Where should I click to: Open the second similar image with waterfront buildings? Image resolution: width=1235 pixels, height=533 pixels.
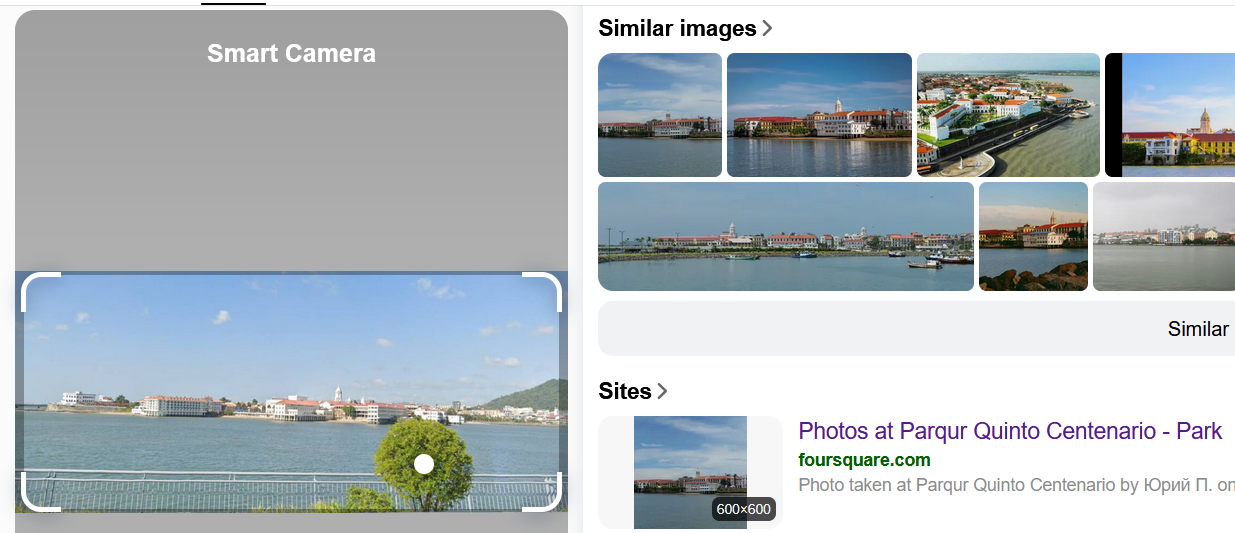(819, 115)
